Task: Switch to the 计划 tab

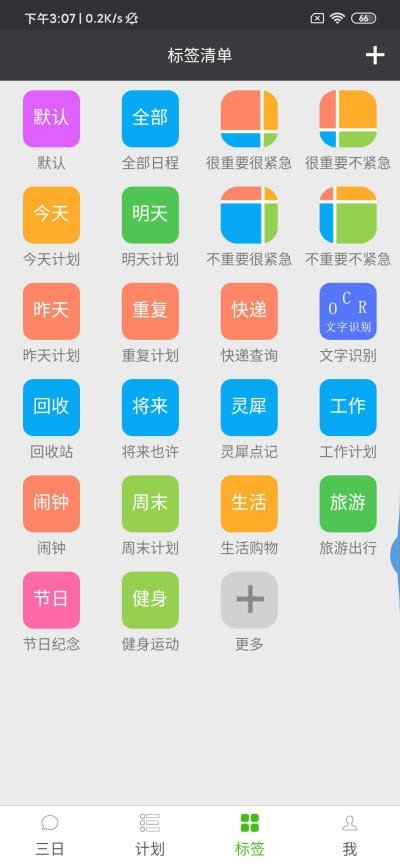Action: 150,835
